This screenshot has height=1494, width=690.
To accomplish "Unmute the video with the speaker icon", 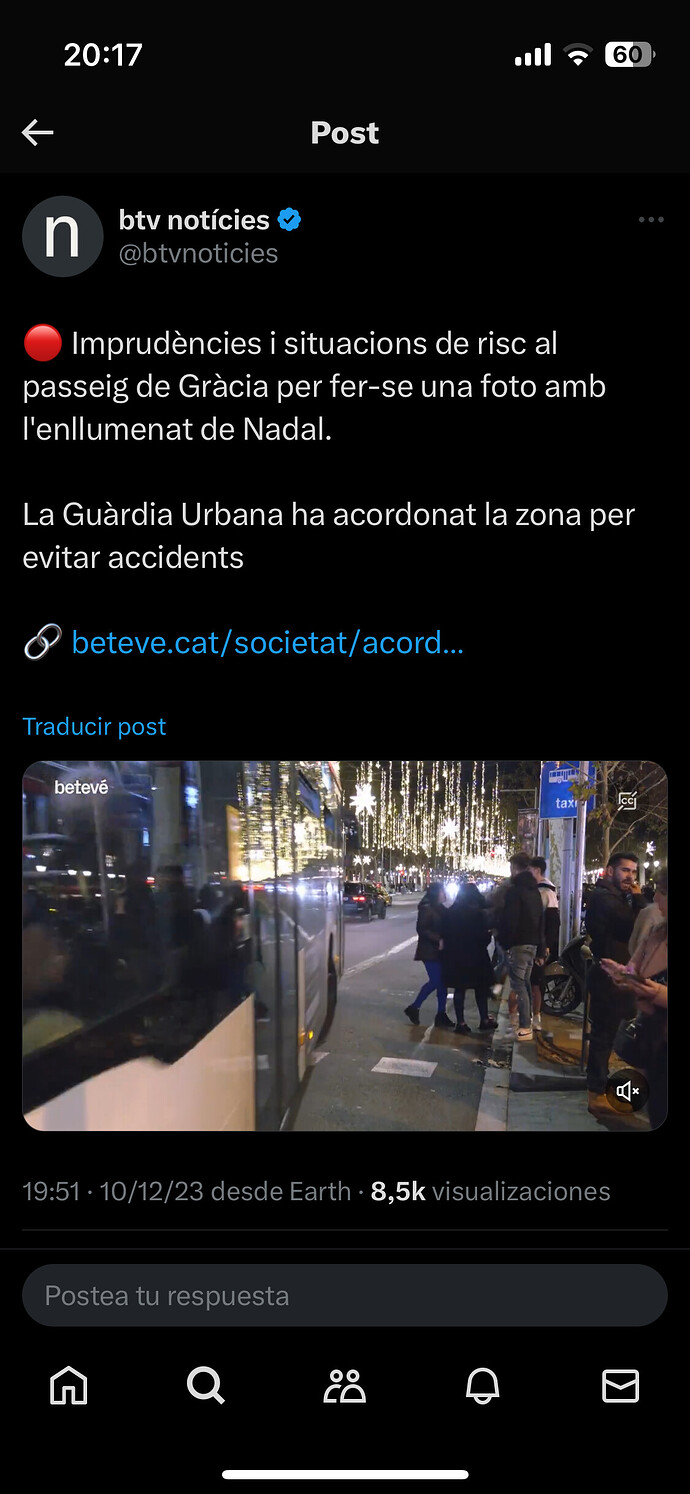I will 627,1091.
